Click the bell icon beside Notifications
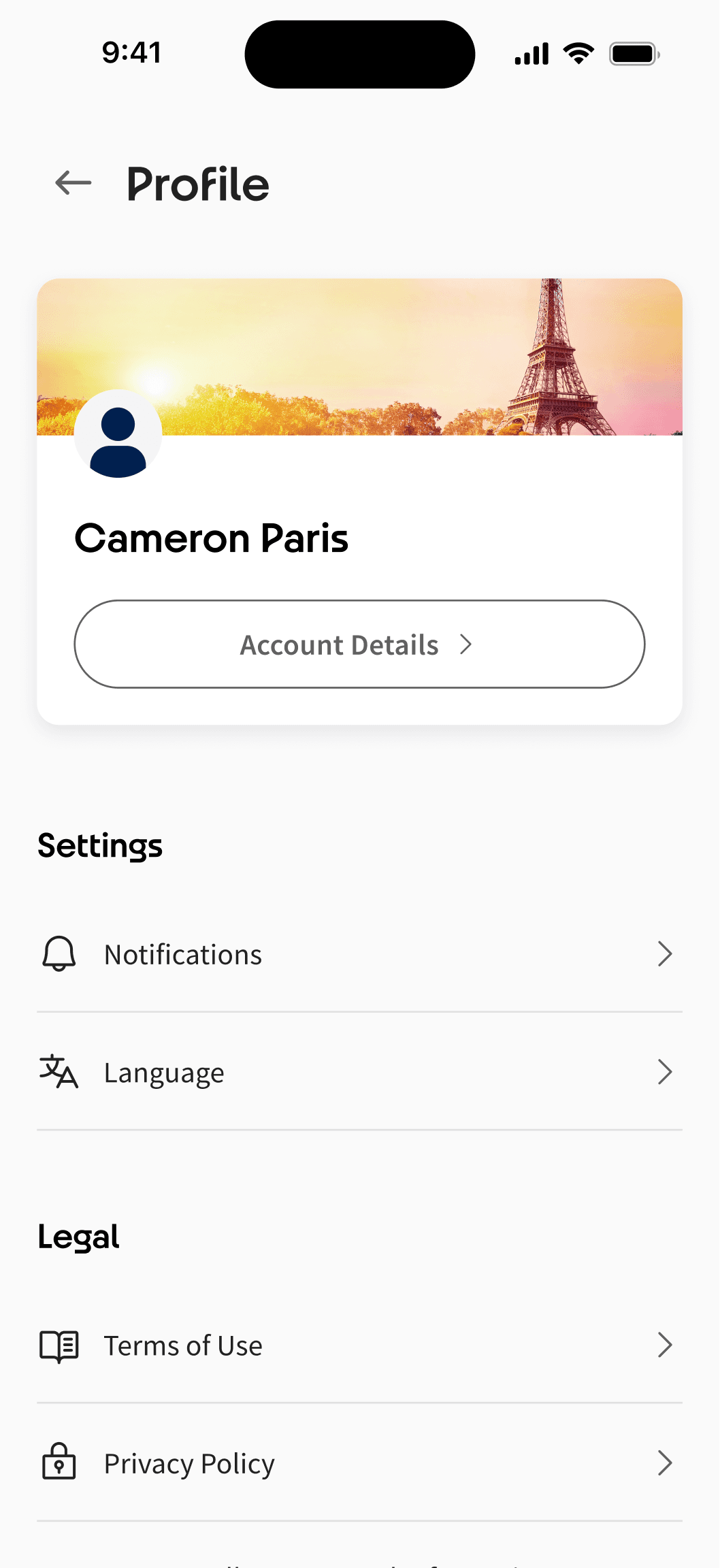The height and width of the screenshot is (1568, 720). coord(59,954)
